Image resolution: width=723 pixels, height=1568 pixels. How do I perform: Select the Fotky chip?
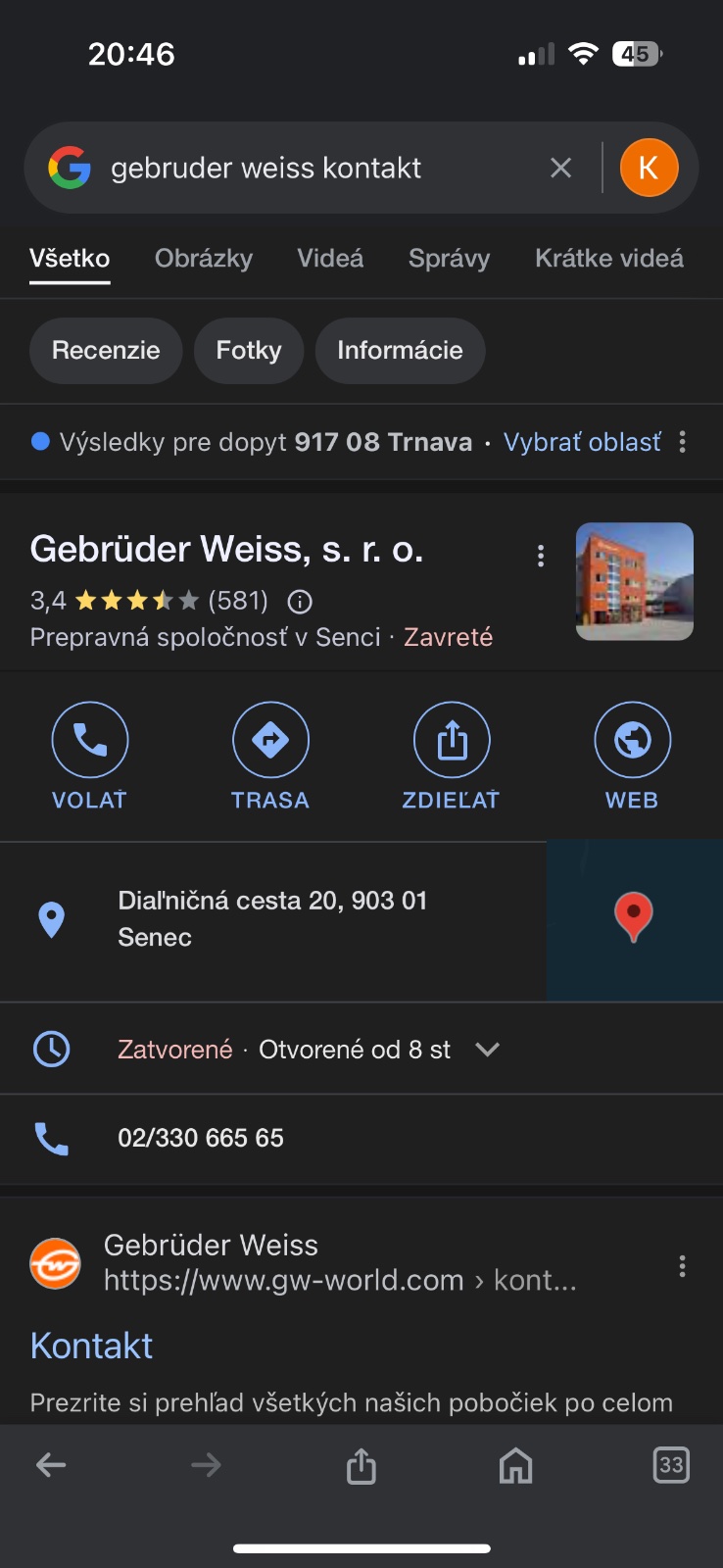pyautogui.click(x=249, y=351)
